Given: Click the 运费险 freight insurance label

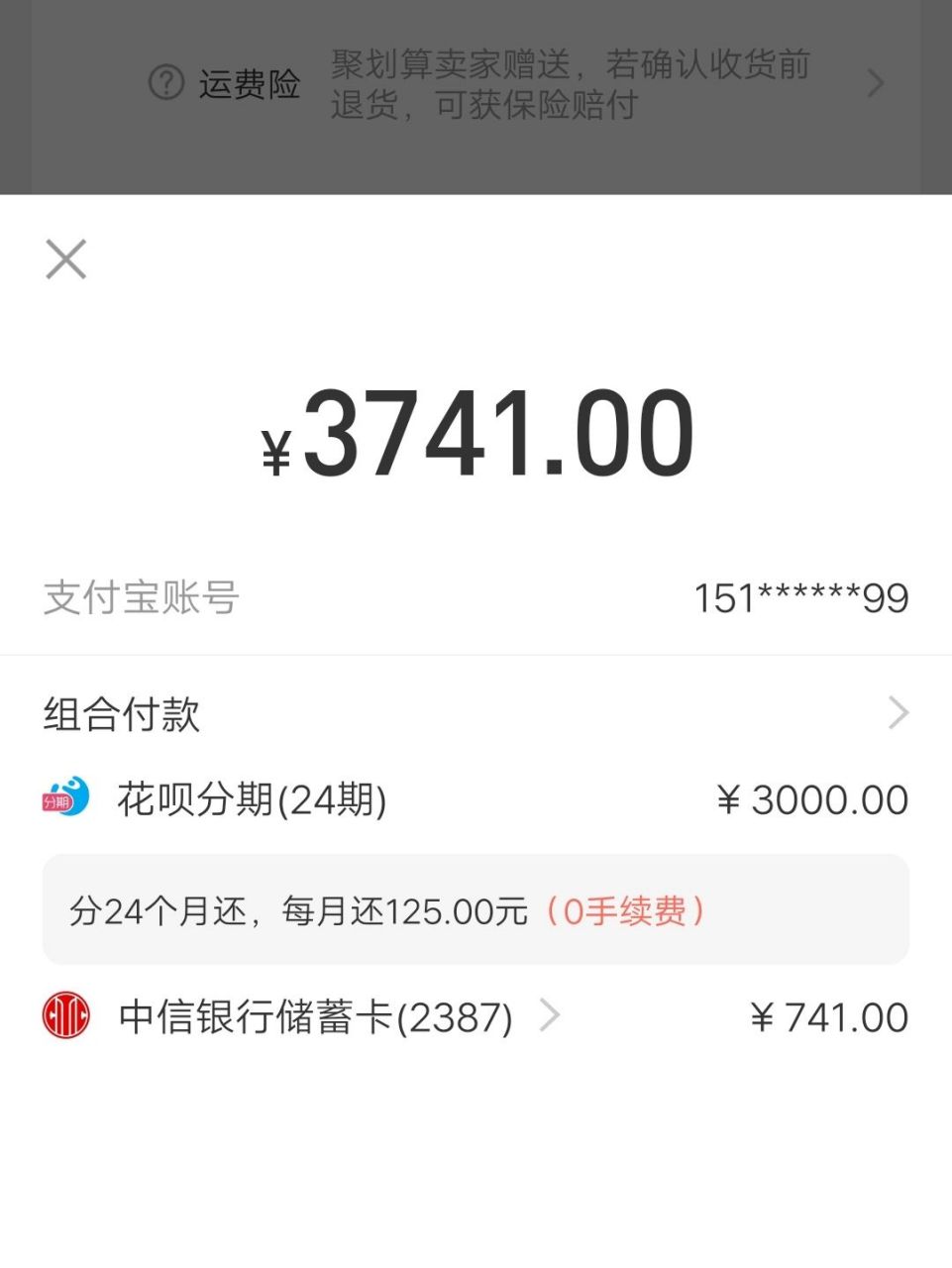Looking at the screenshot, I should pos(248,83).
